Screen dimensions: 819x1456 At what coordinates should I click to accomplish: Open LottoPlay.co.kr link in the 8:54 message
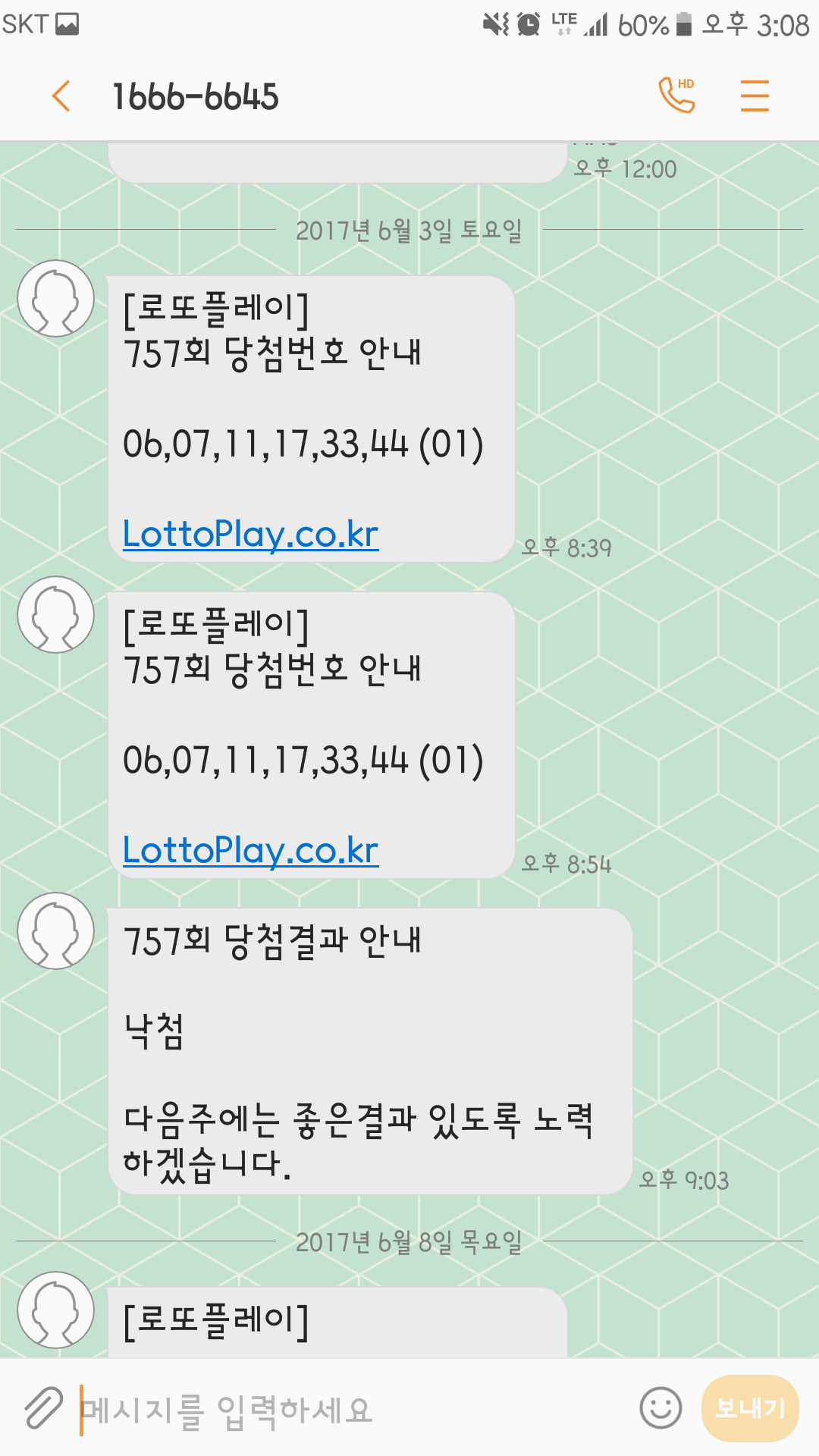(250, 850)
